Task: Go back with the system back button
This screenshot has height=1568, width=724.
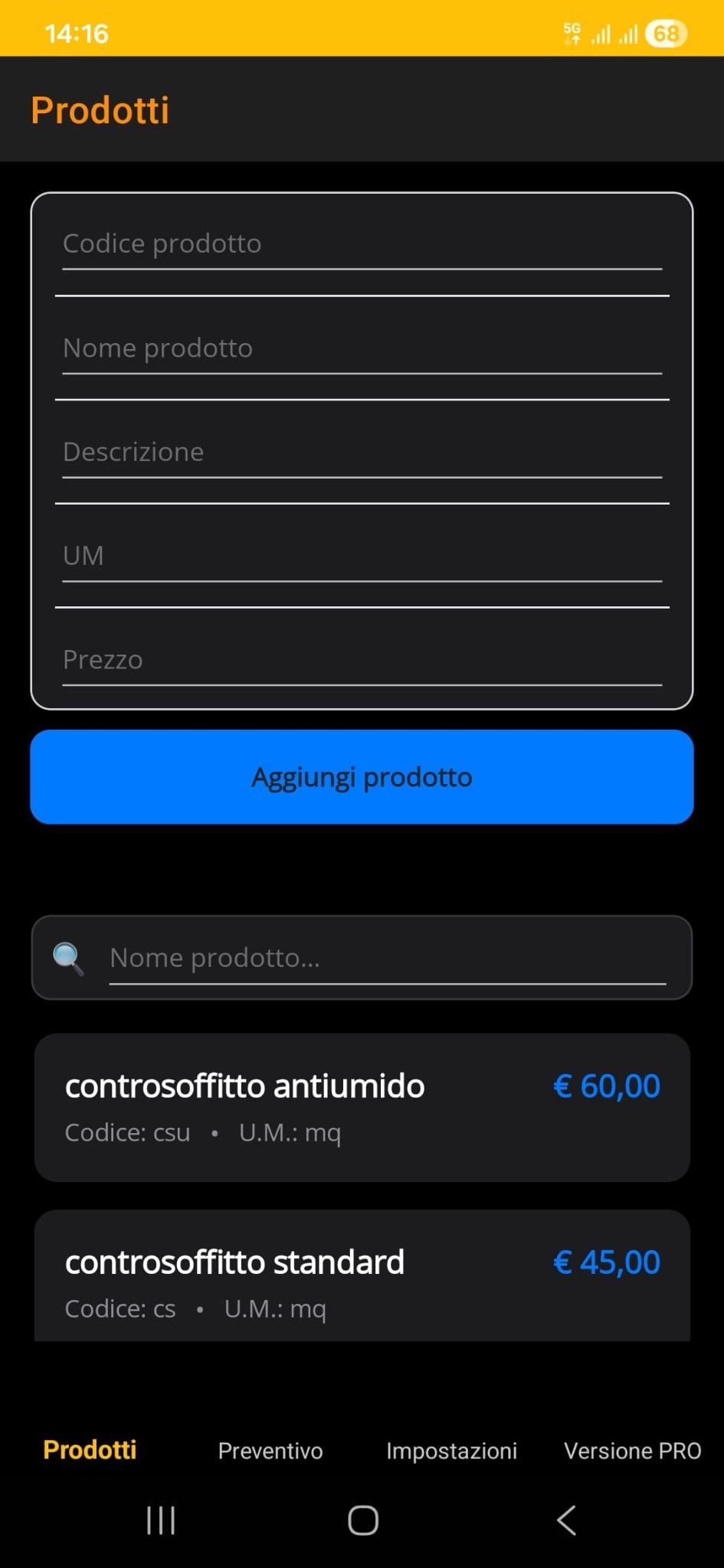Action: [566, 1521]
